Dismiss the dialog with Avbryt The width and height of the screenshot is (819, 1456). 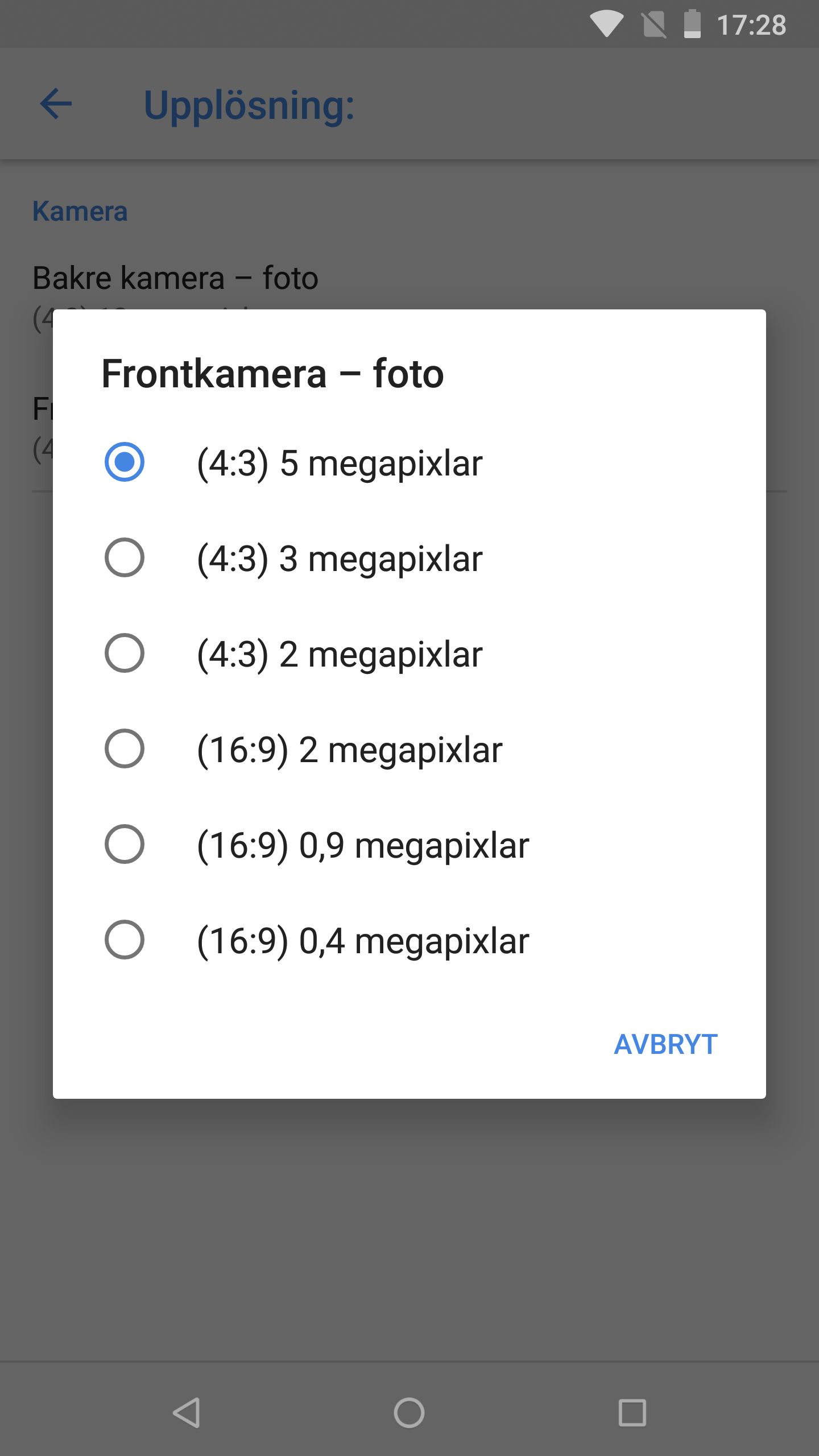pyautogui.click(x=665, y=1044)
